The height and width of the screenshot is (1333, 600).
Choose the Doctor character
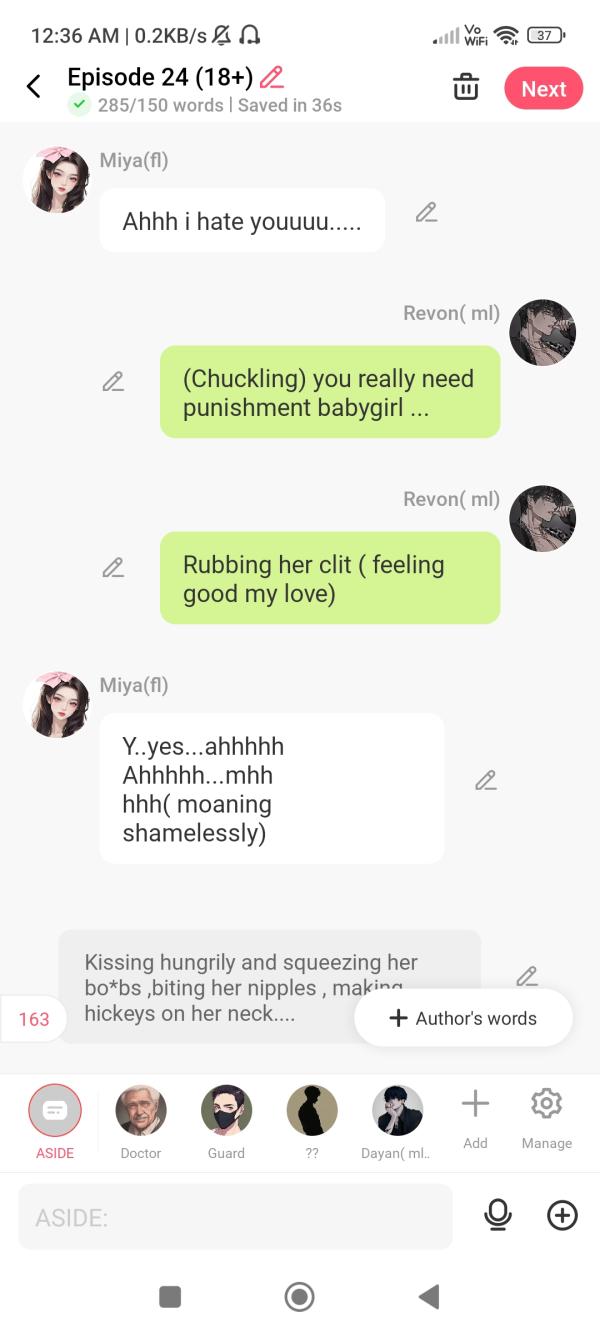click(141, 1110)
